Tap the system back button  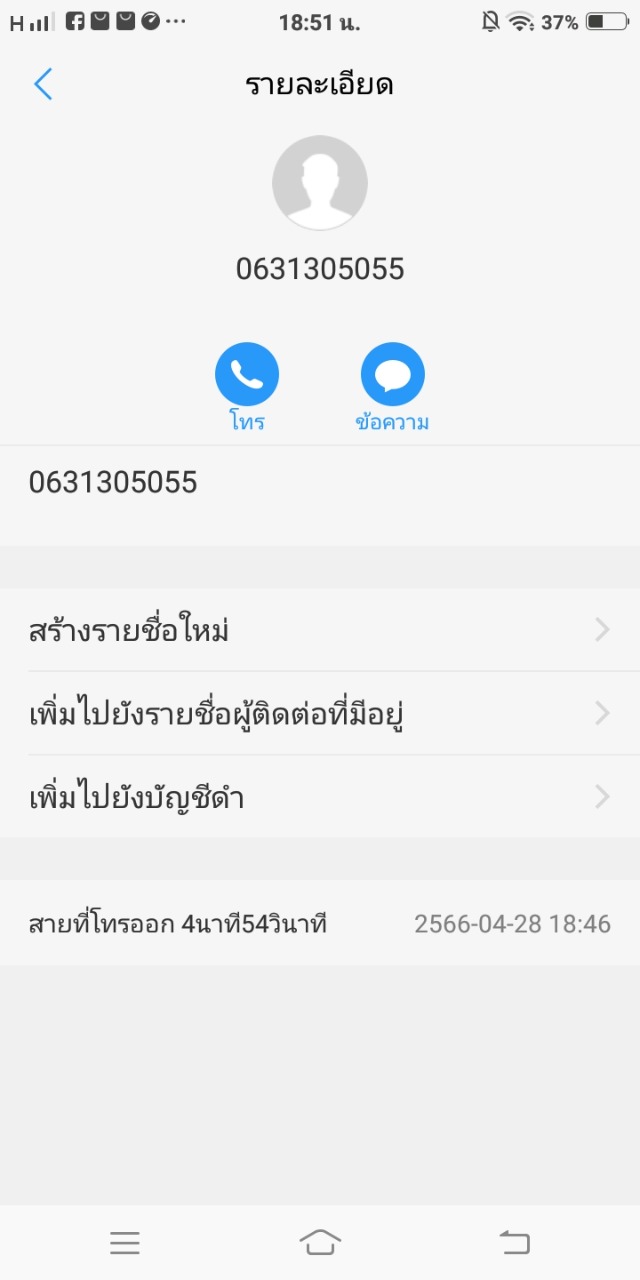514,1243
